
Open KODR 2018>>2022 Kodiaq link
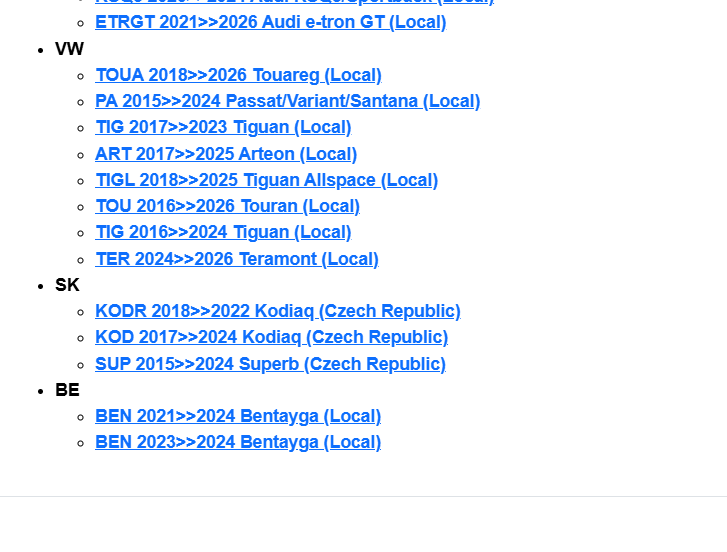[x=278, y=311]
